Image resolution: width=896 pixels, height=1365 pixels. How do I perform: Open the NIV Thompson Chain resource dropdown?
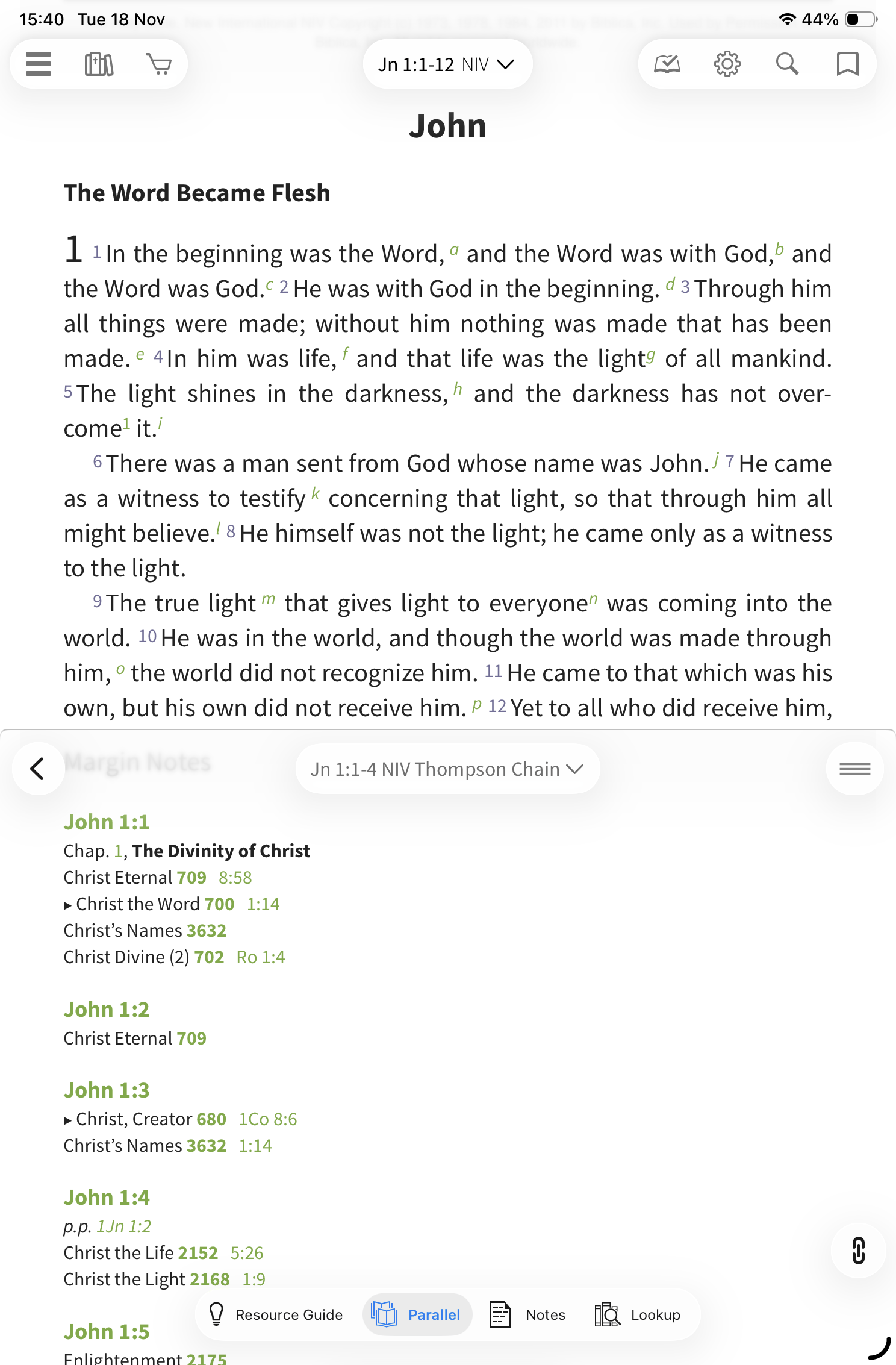447,769
